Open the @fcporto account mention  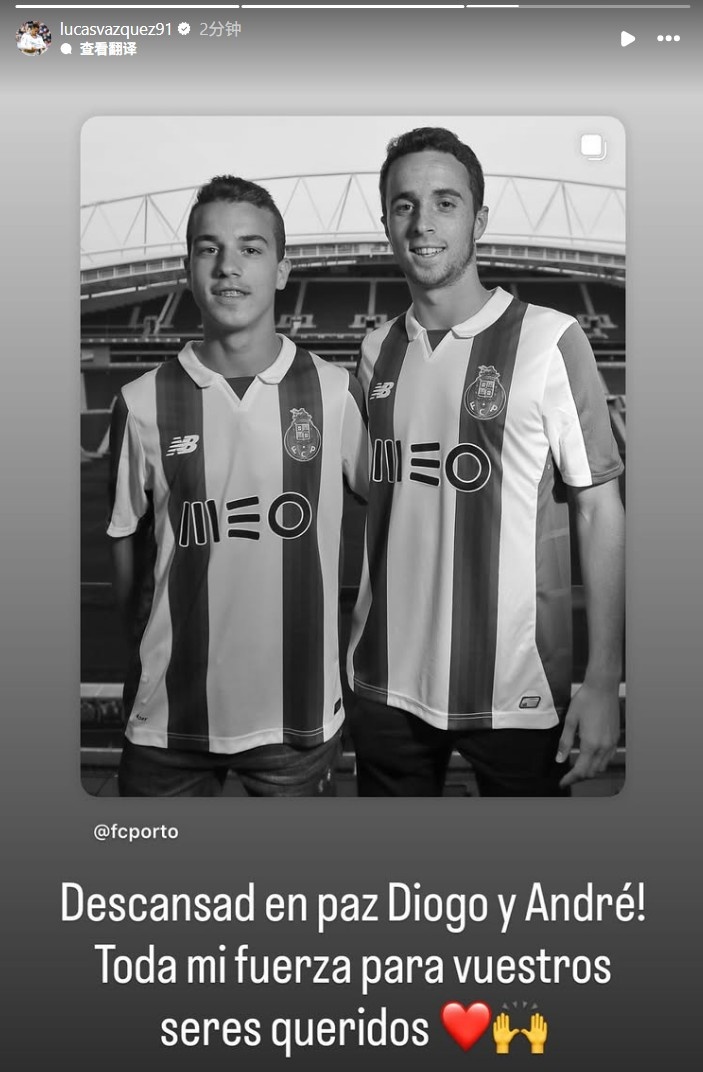[136, 832]
